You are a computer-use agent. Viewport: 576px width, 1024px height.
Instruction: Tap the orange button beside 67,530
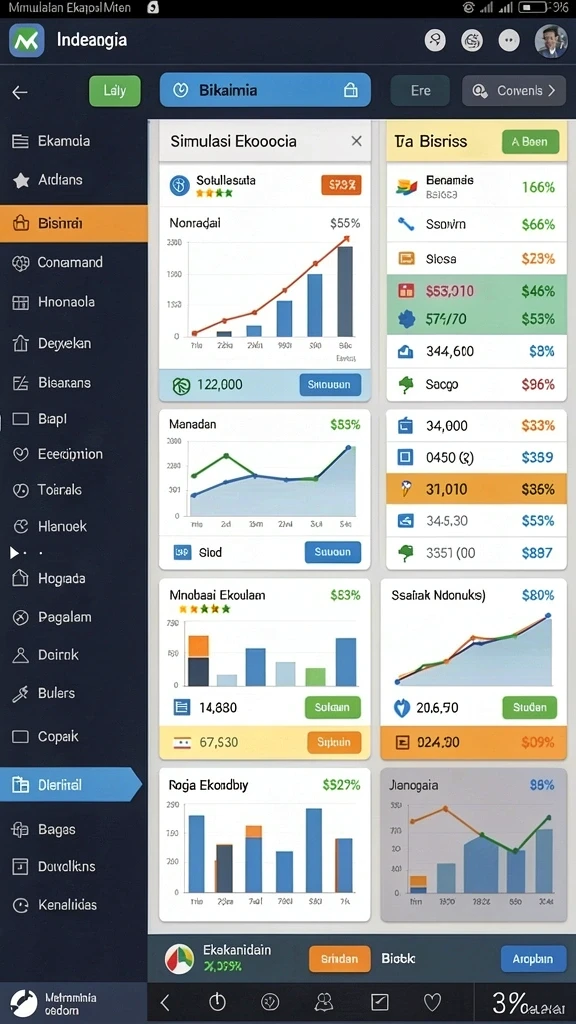click(334, 743)
